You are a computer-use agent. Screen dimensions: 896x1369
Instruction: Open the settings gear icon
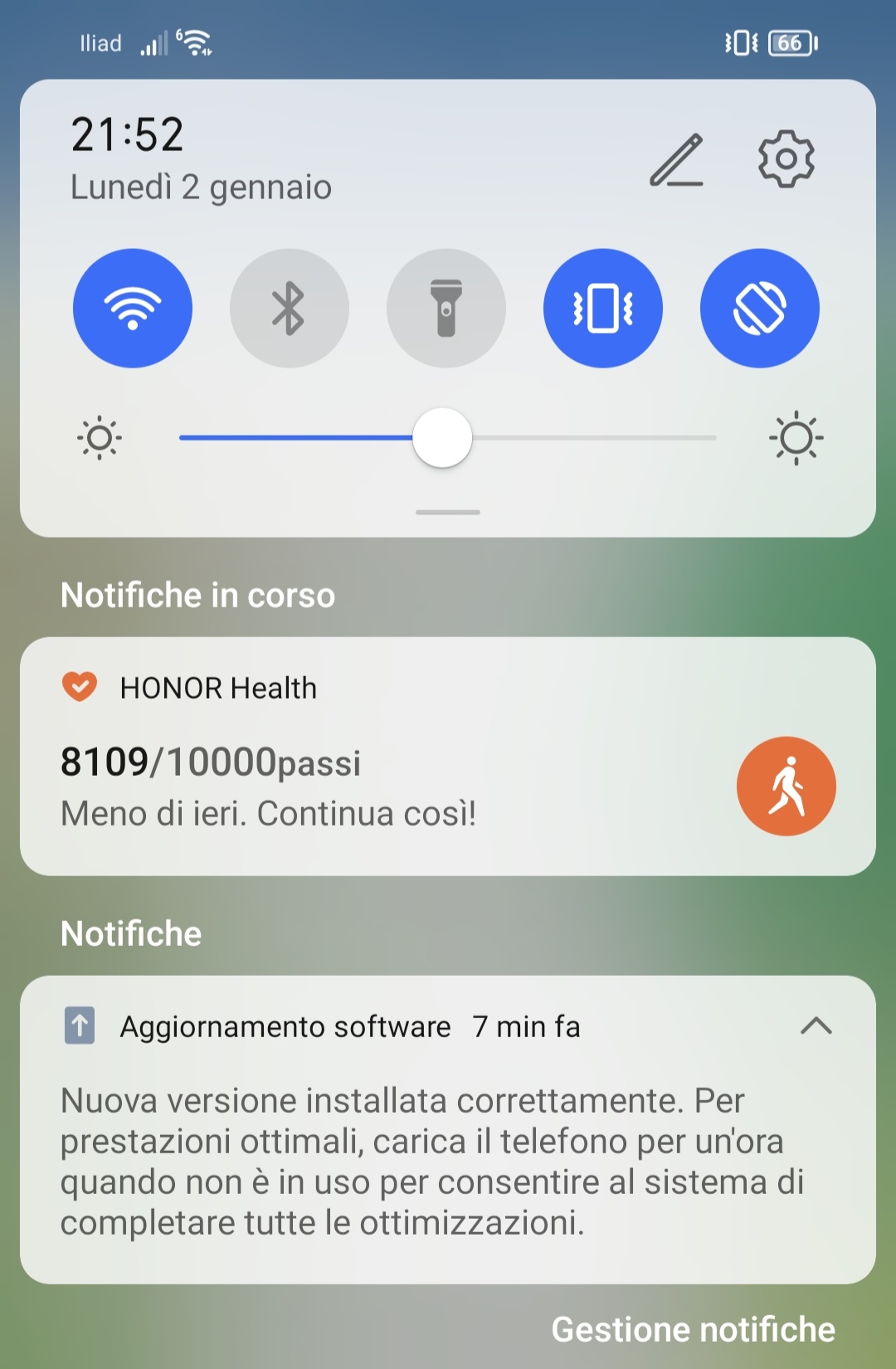(x=785, y=160)
